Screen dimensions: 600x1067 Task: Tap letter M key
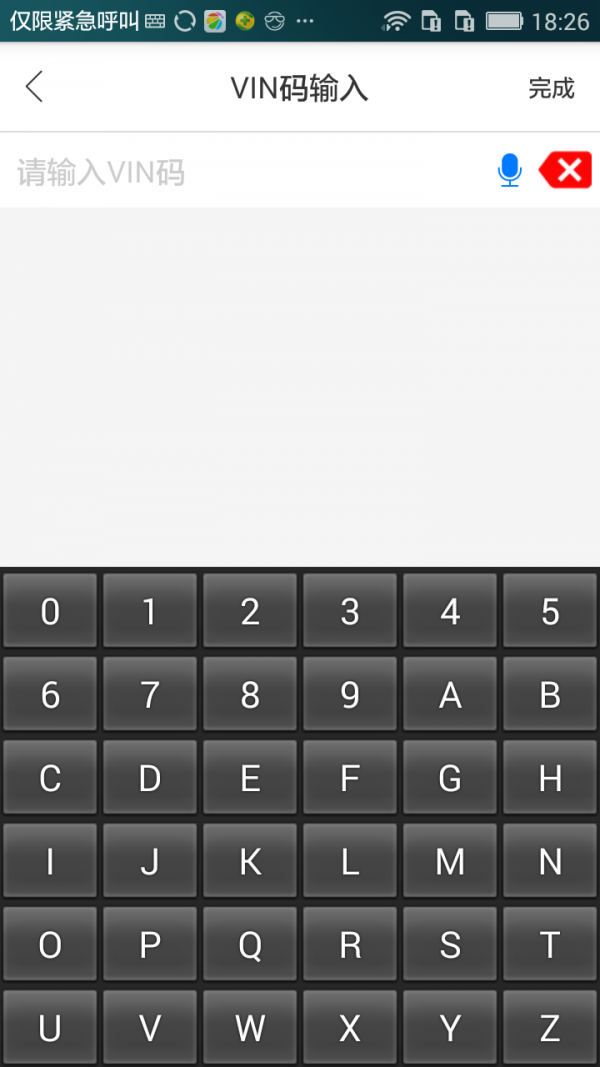click(x=450, y=861)
